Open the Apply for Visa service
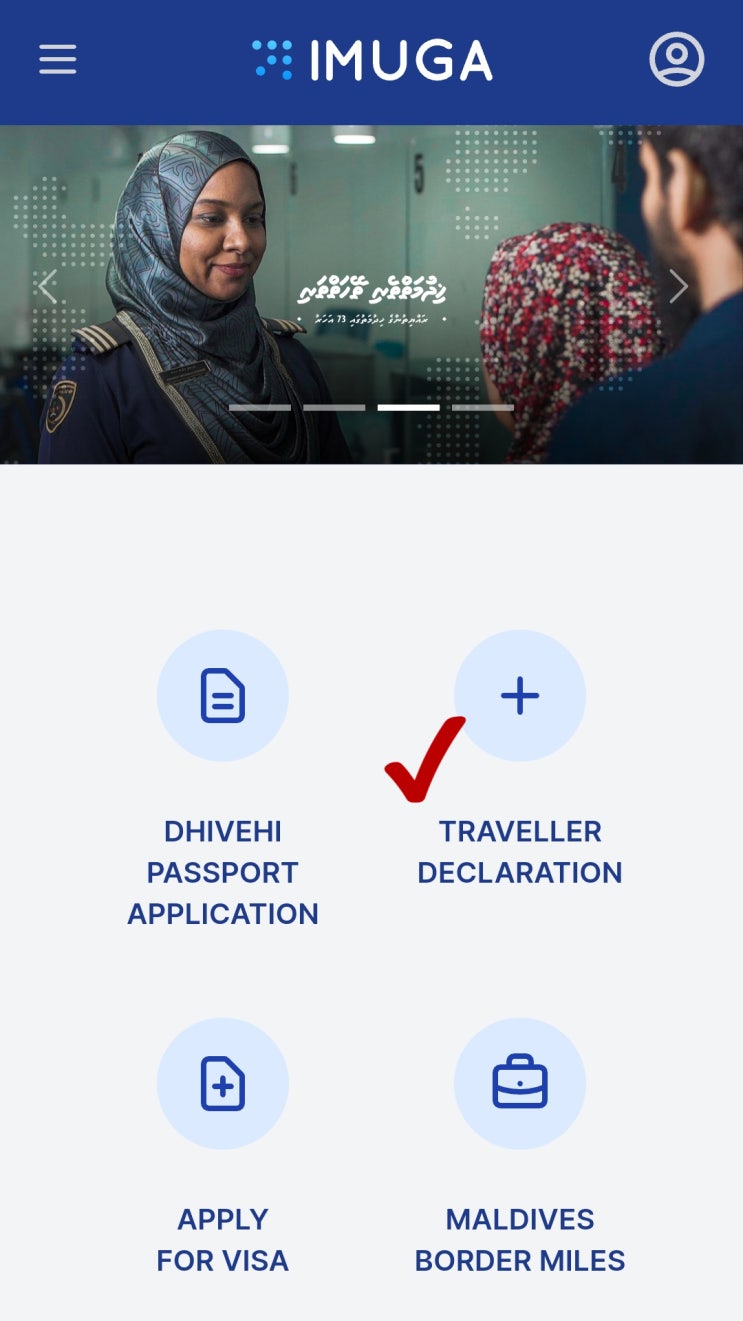743x1321 pixels. point(223,1240)
